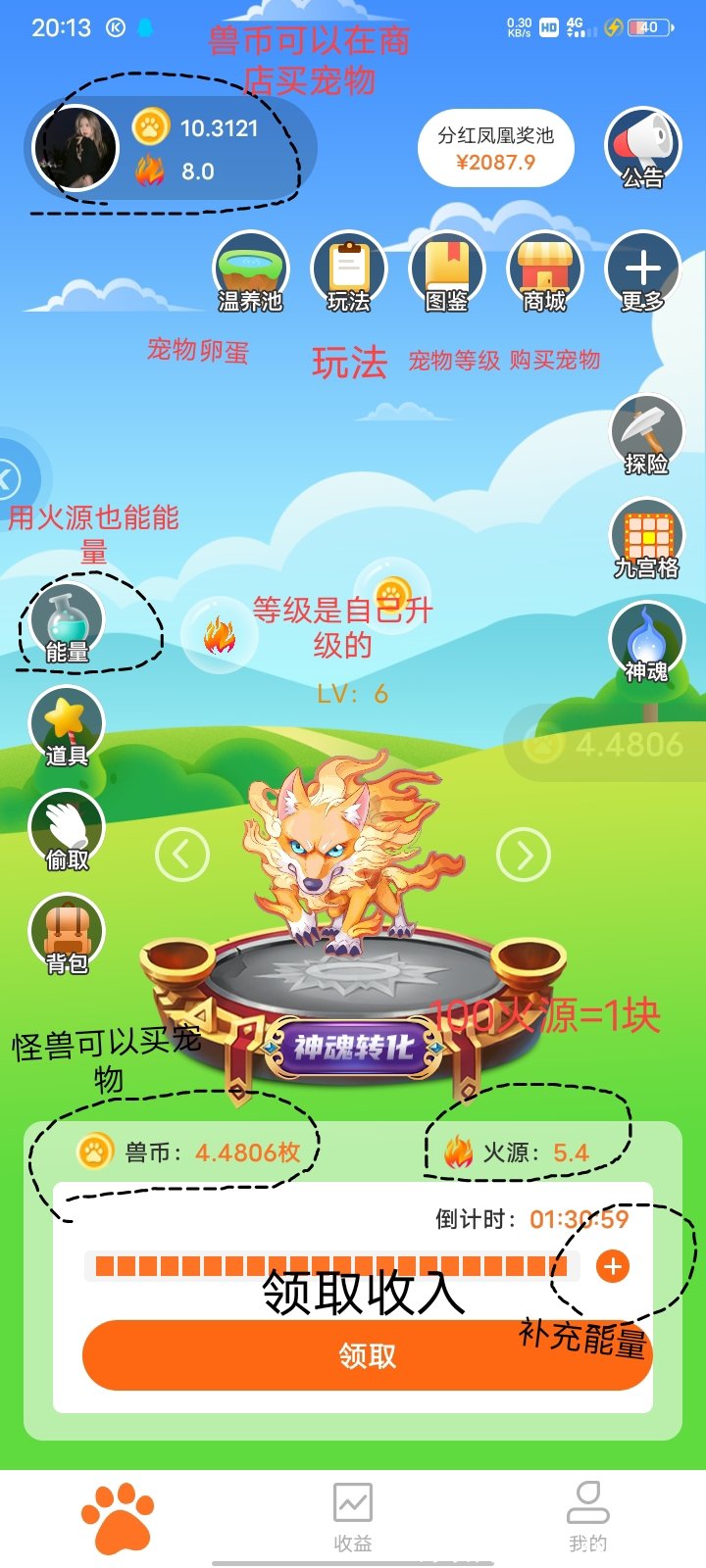
Task: Tap the orange plus to refill energy
Action: pos(613,1266)
